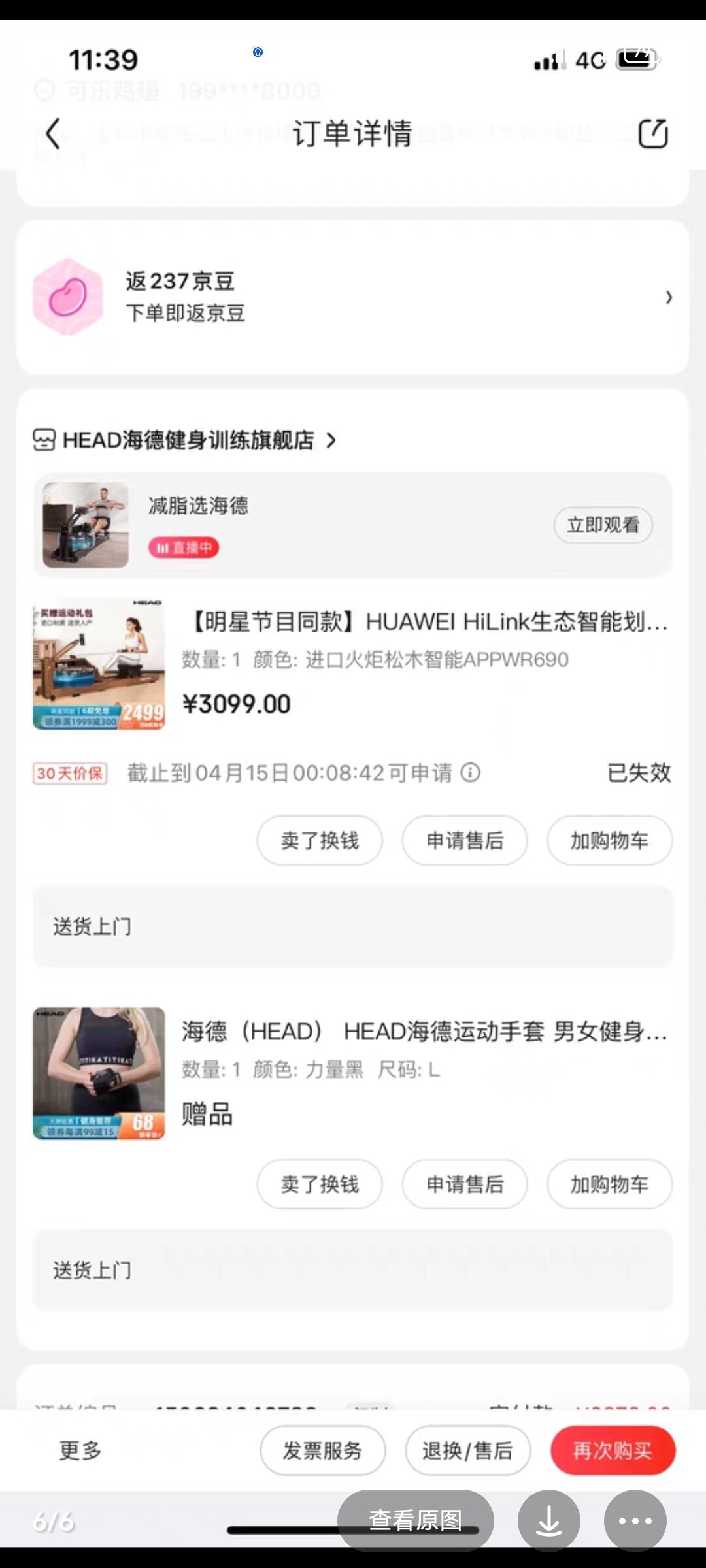Tap 立即观看 to watch the livestream

(603, 525)
